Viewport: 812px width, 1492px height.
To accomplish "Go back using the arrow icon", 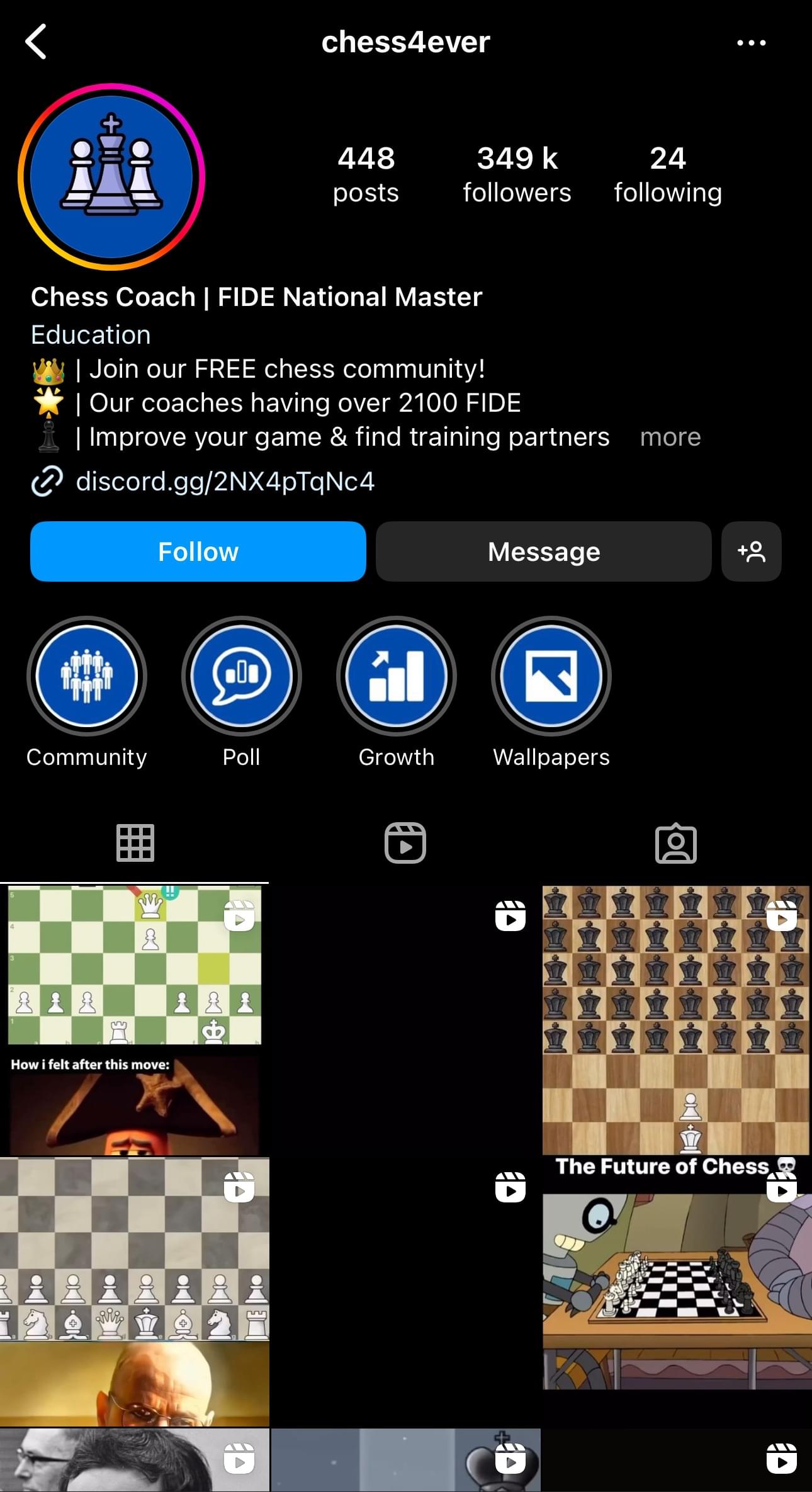I will point(37,42).
